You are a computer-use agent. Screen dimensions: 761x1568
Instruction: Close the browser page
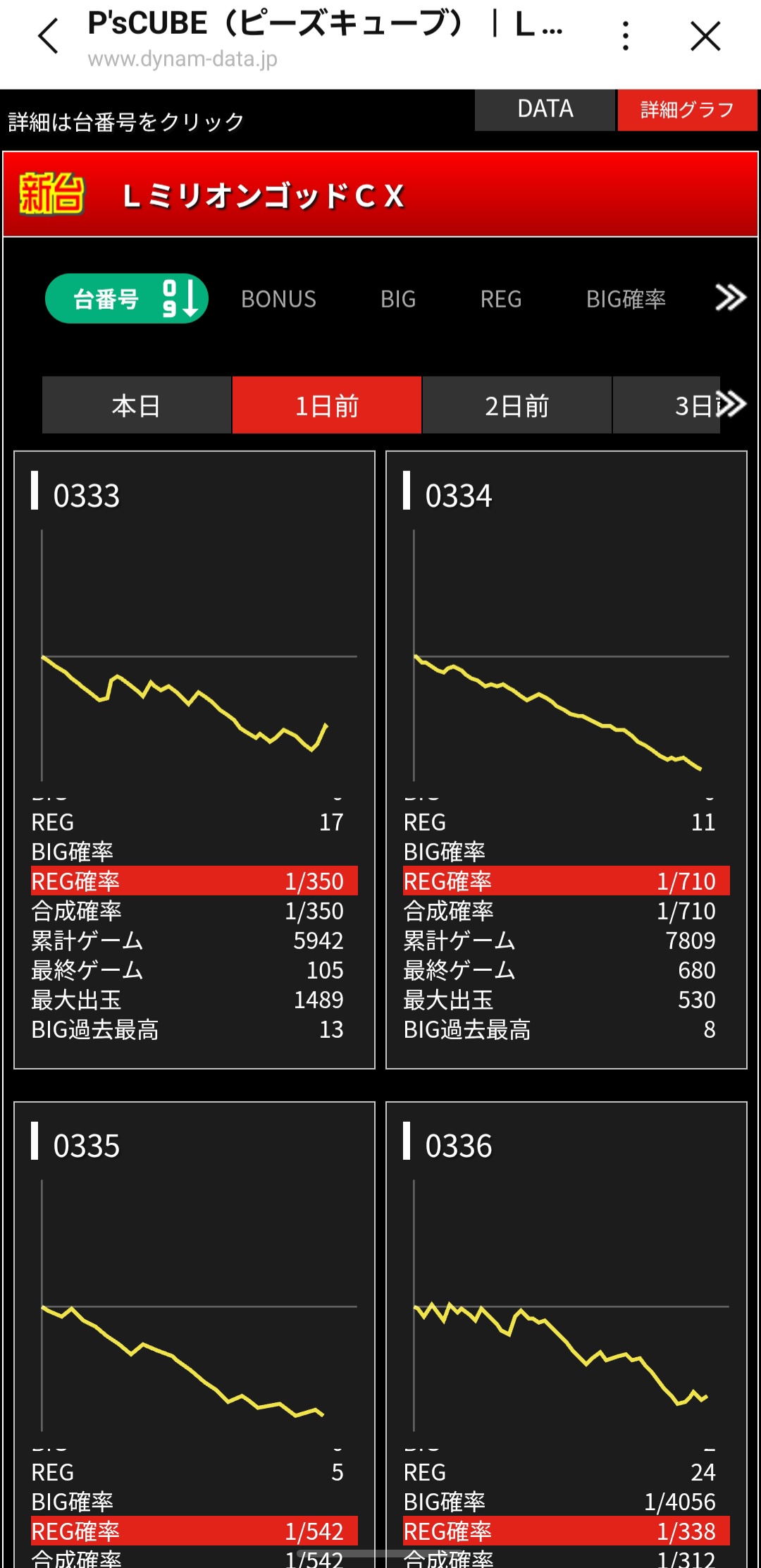click(x=705, y=37)
